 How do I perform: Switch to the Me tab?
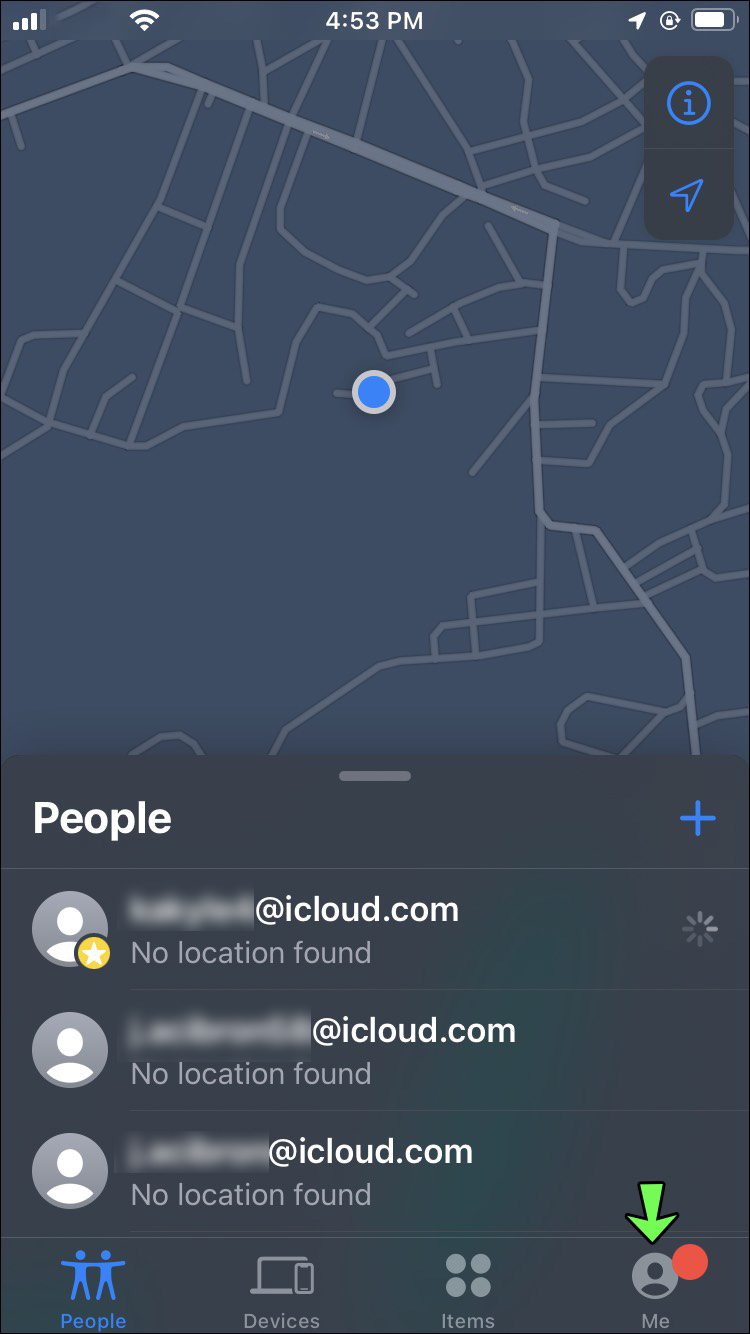click(655, 1289)
